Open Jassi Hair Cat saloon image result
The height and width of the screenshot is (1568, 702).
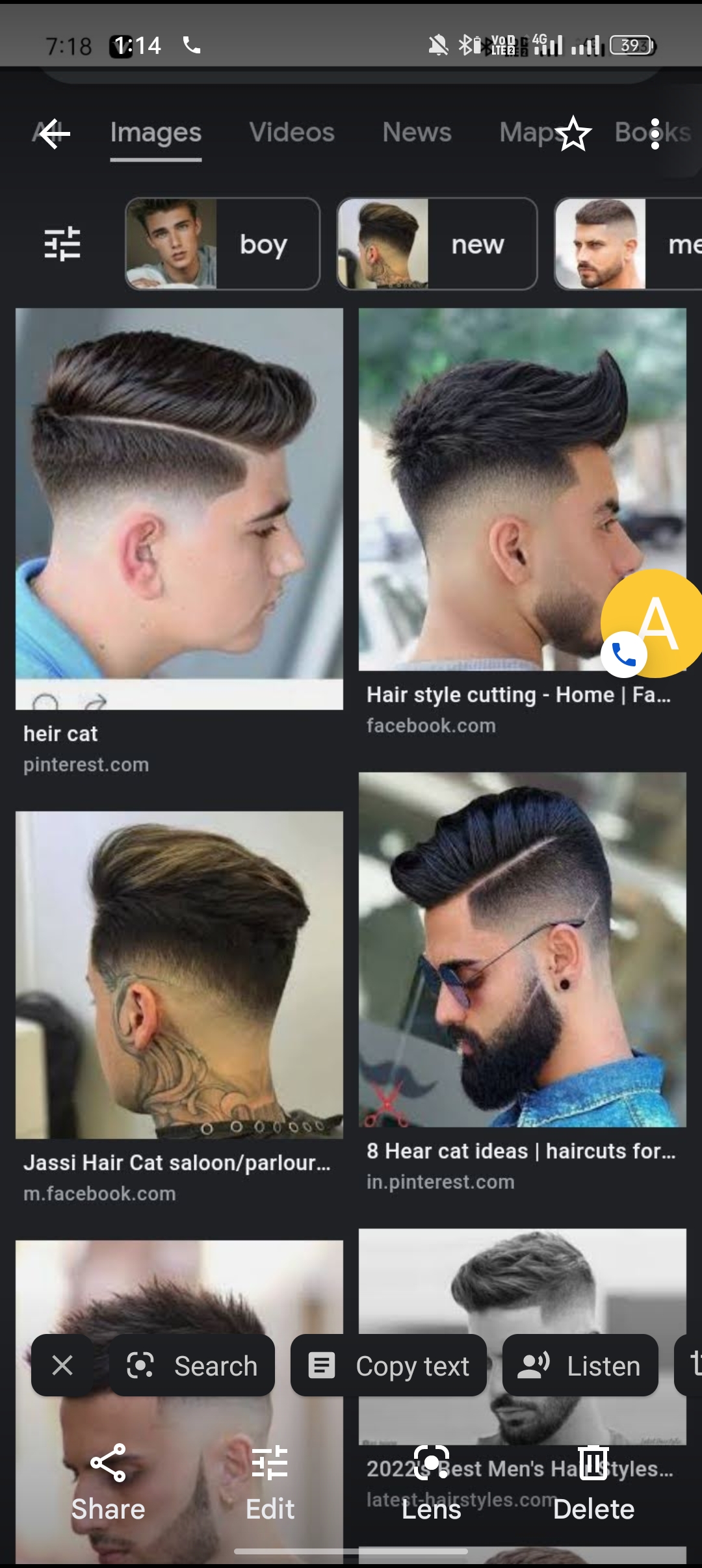pyautogui.click(x=179, y=974)
